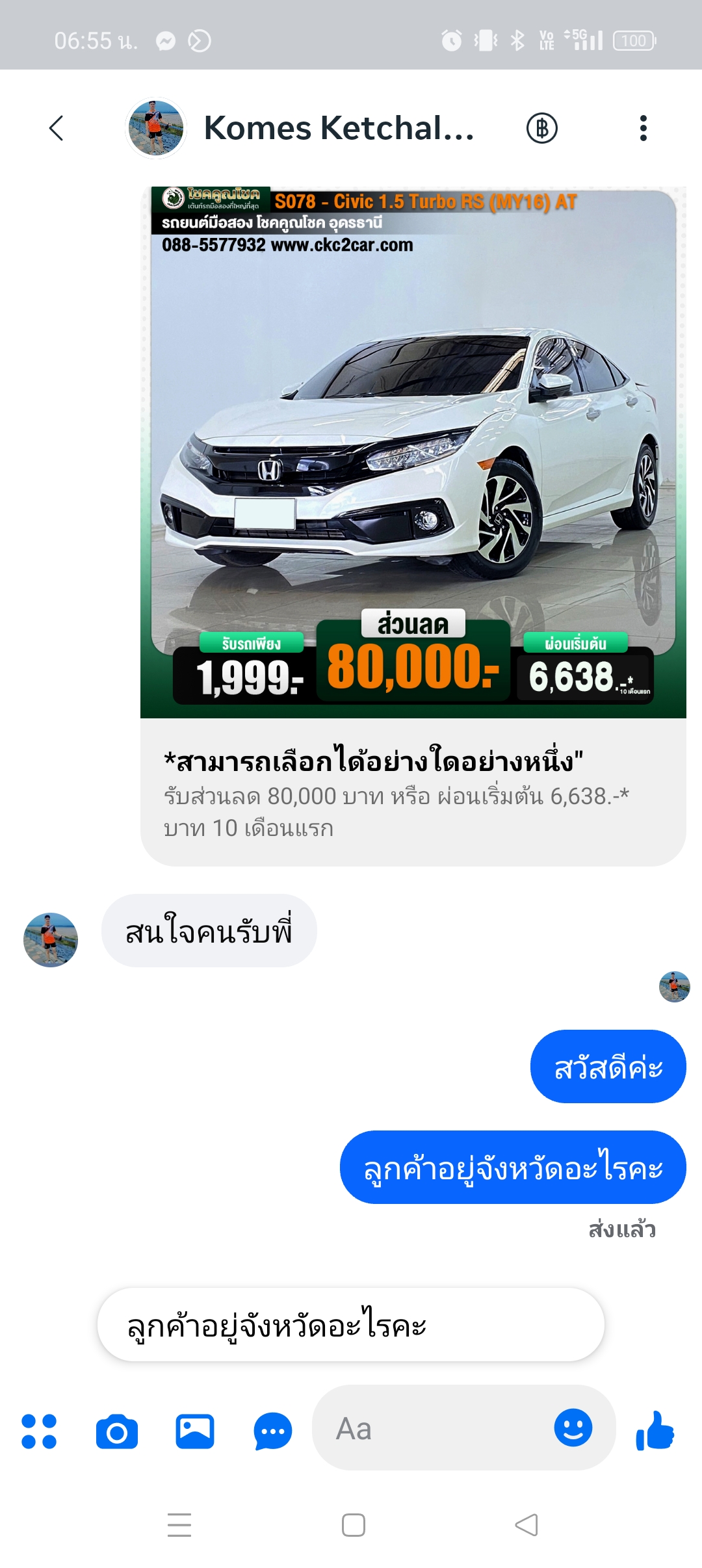Open the emoji picker
The width and height of the screenshot is (702, 1568).
click(x=573, y=1428)
